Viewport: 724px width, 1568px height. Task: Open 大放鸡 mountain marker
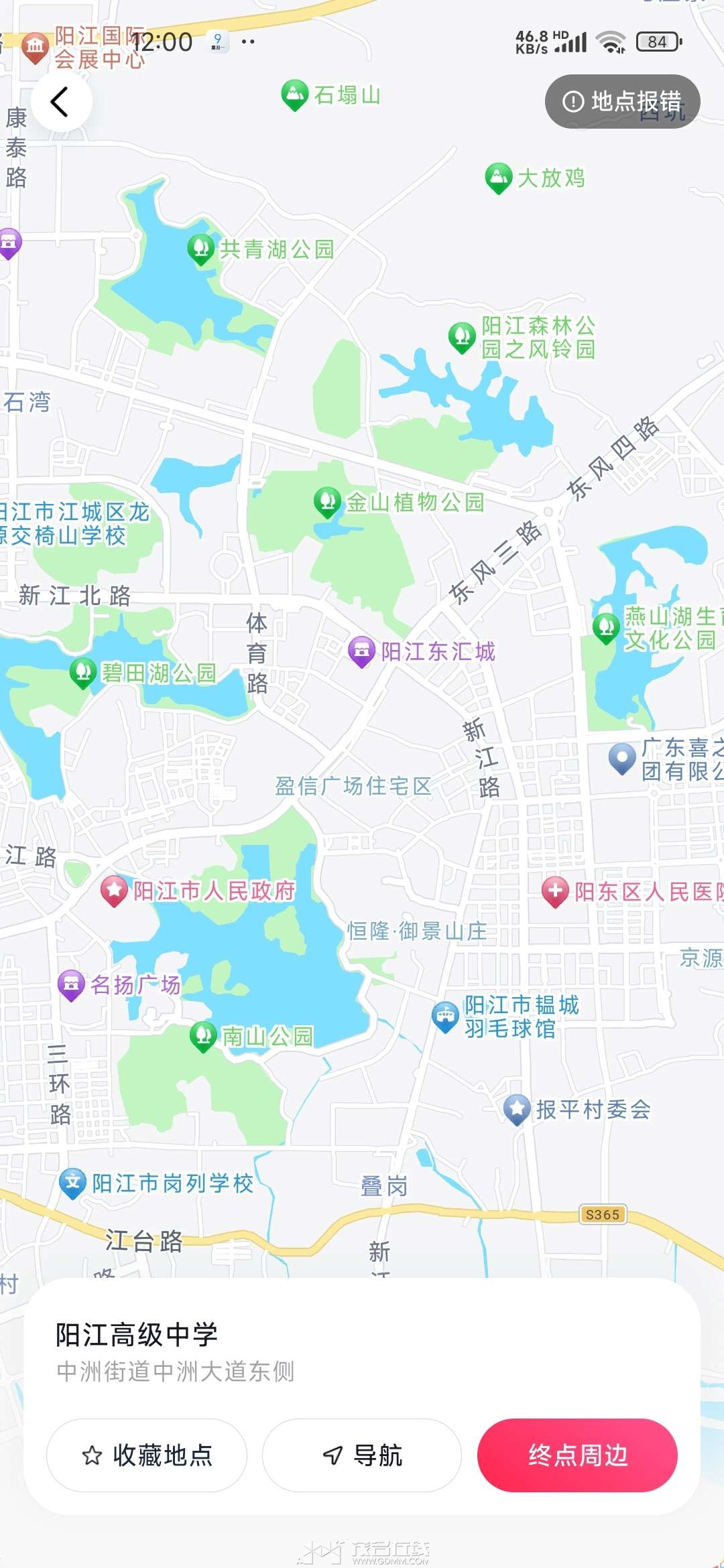(x=498, y=178)
